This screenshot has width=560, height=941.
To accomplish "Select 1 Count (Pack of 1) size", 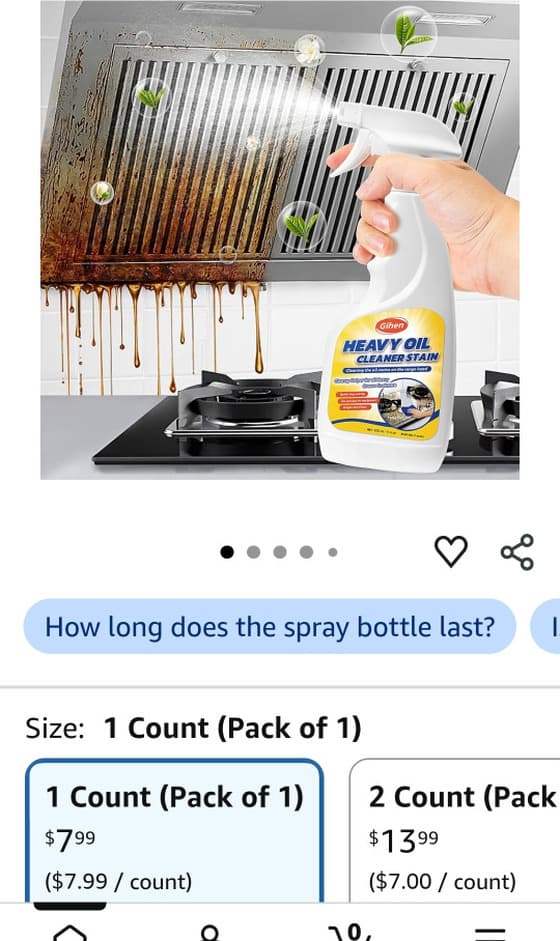I will coord(175,831).
